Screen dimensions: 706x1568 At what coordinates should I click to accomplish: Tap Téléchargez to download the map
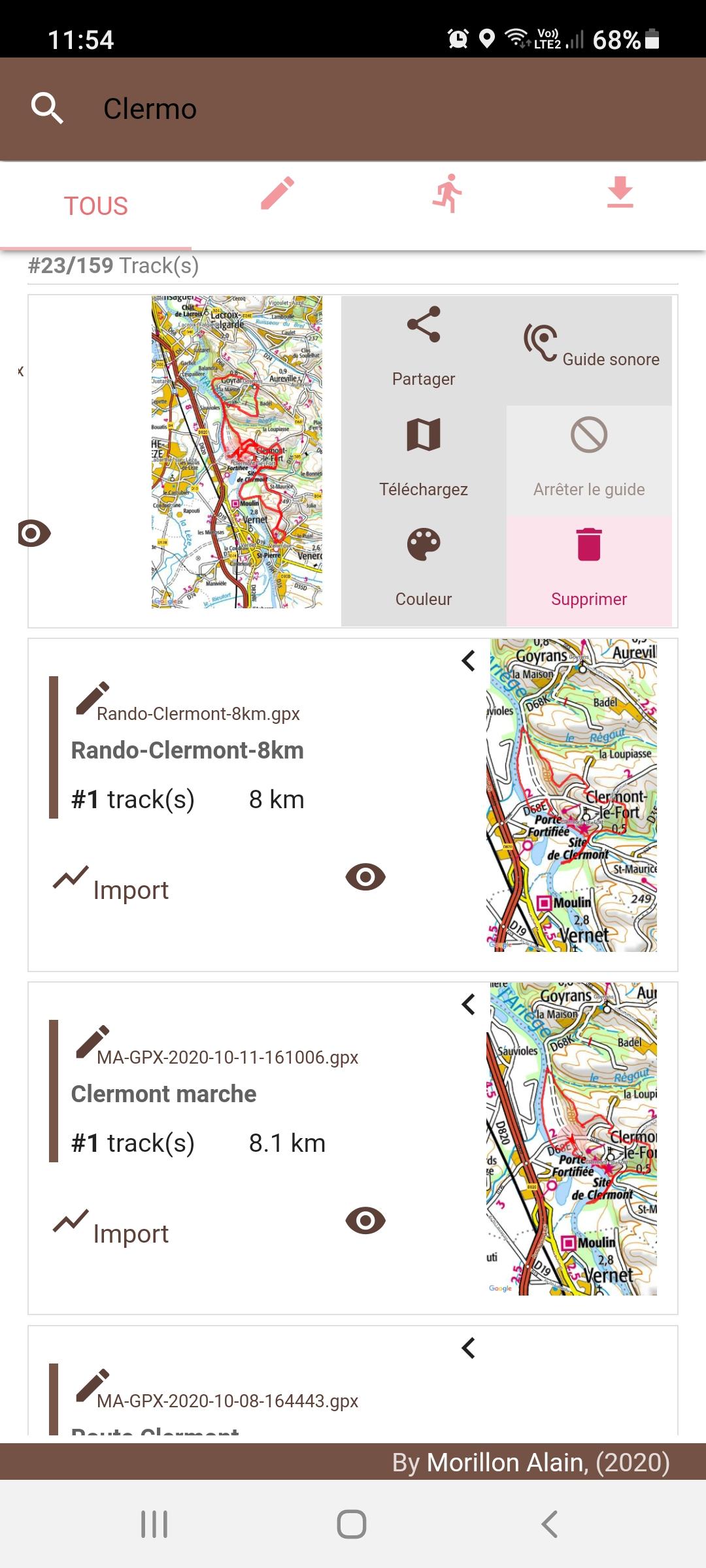[424, 459]
